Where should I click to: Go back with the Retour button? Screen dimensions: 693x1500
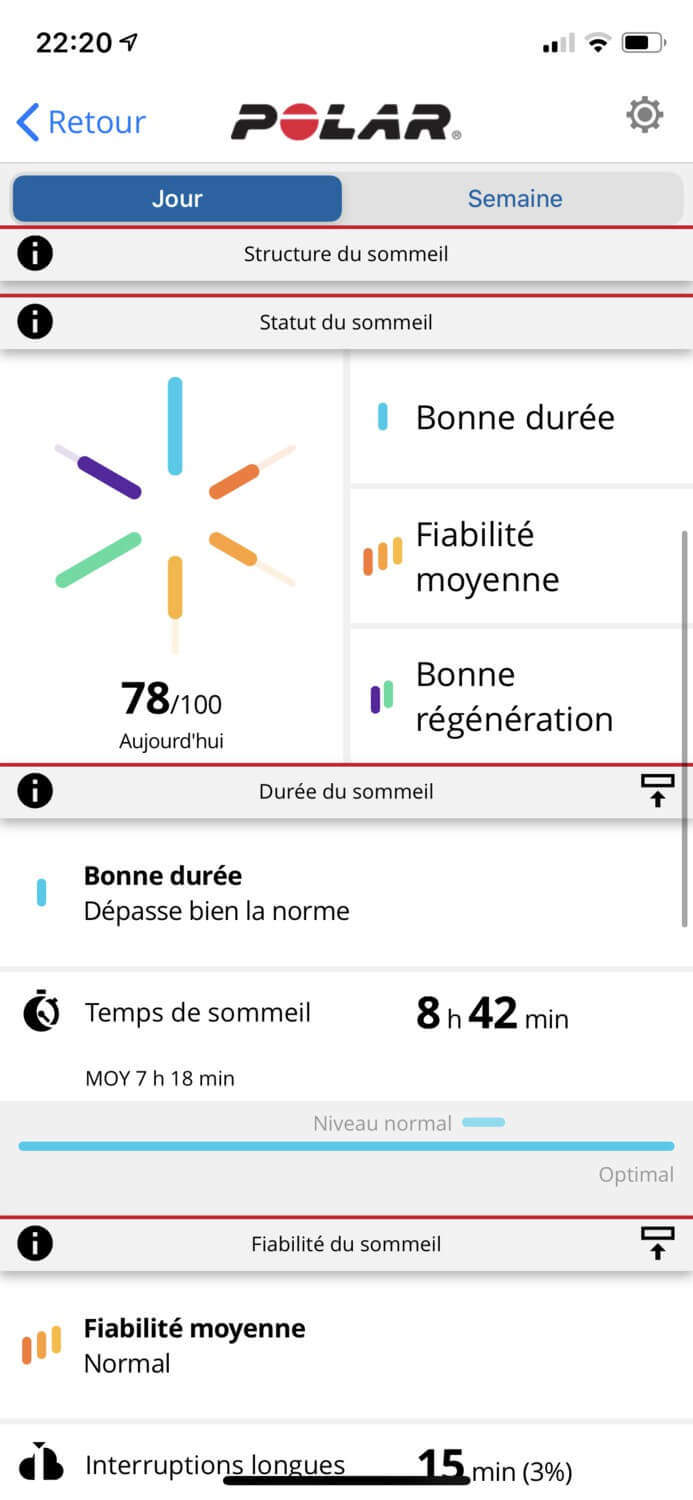(81, 122)
